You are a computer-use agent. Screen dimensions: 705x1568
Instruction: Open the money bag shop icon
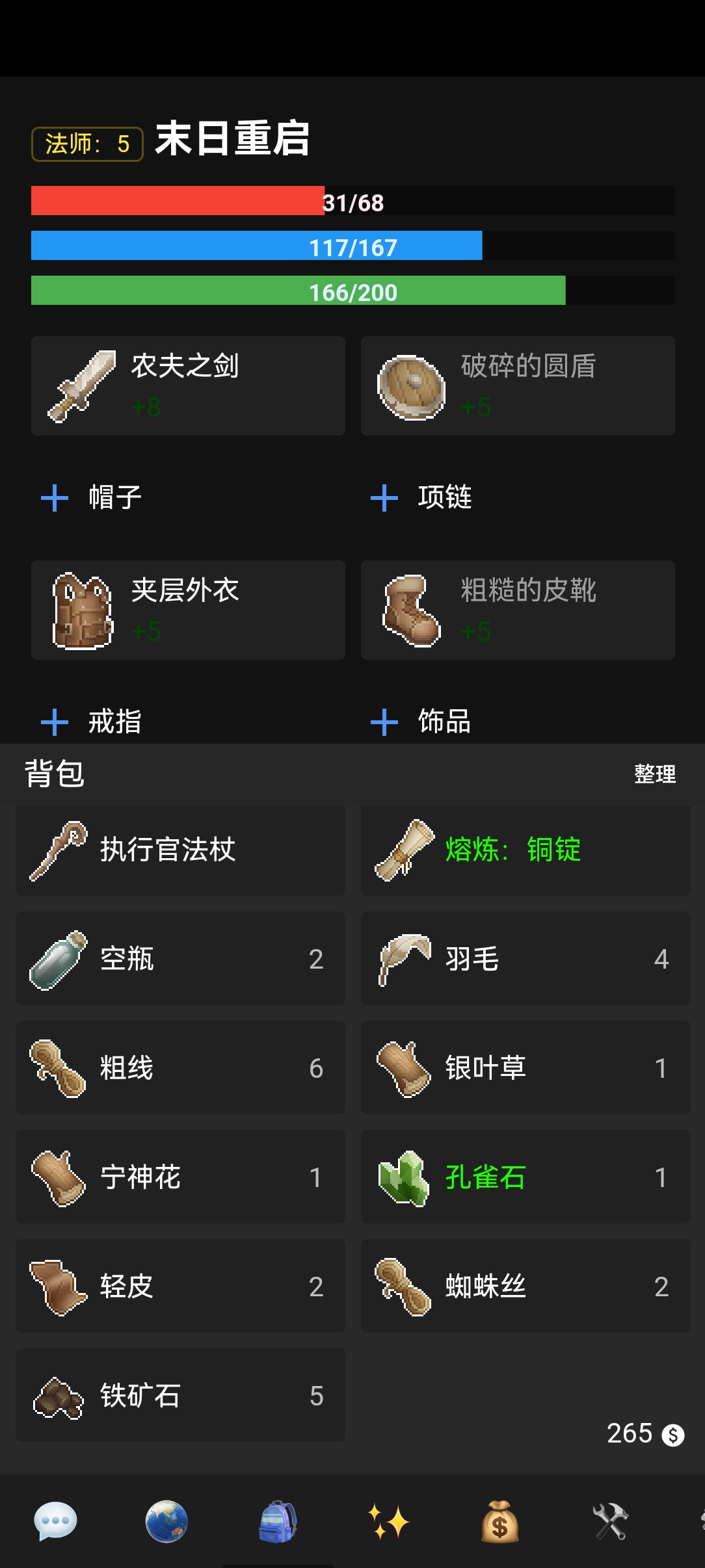click(501, 1521)
